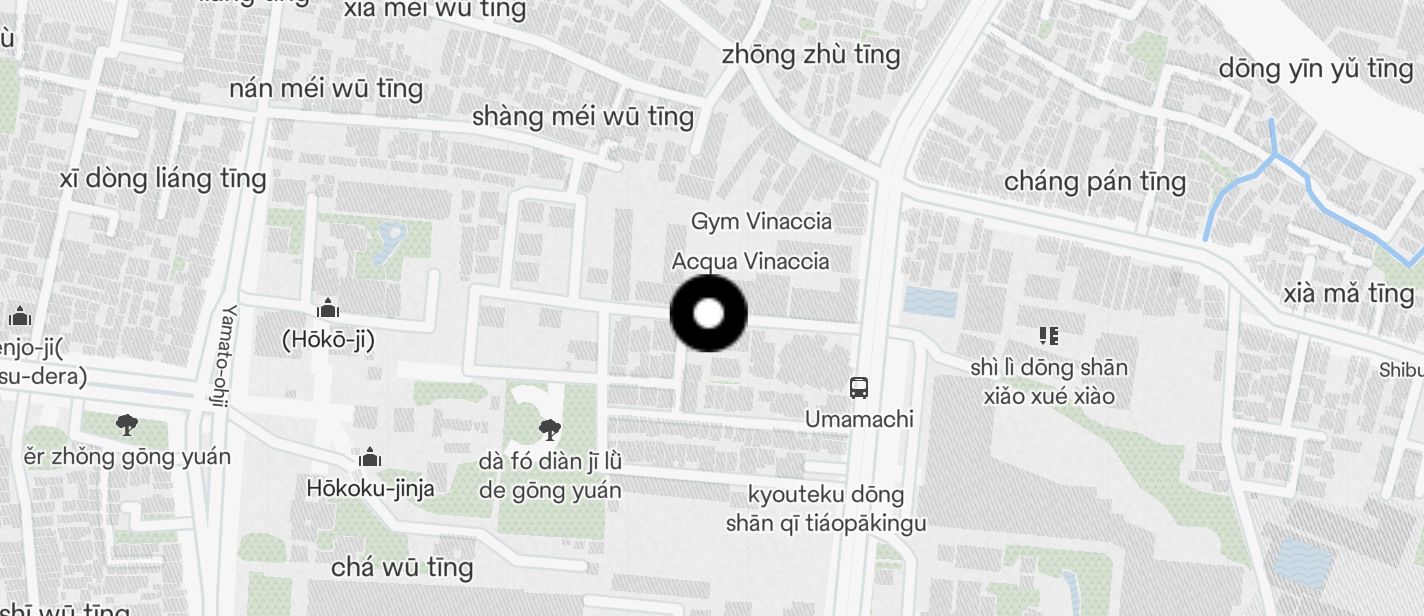
Task: Open the ěr zhǒng gōng yuán park marker
Action: (127, 425)
